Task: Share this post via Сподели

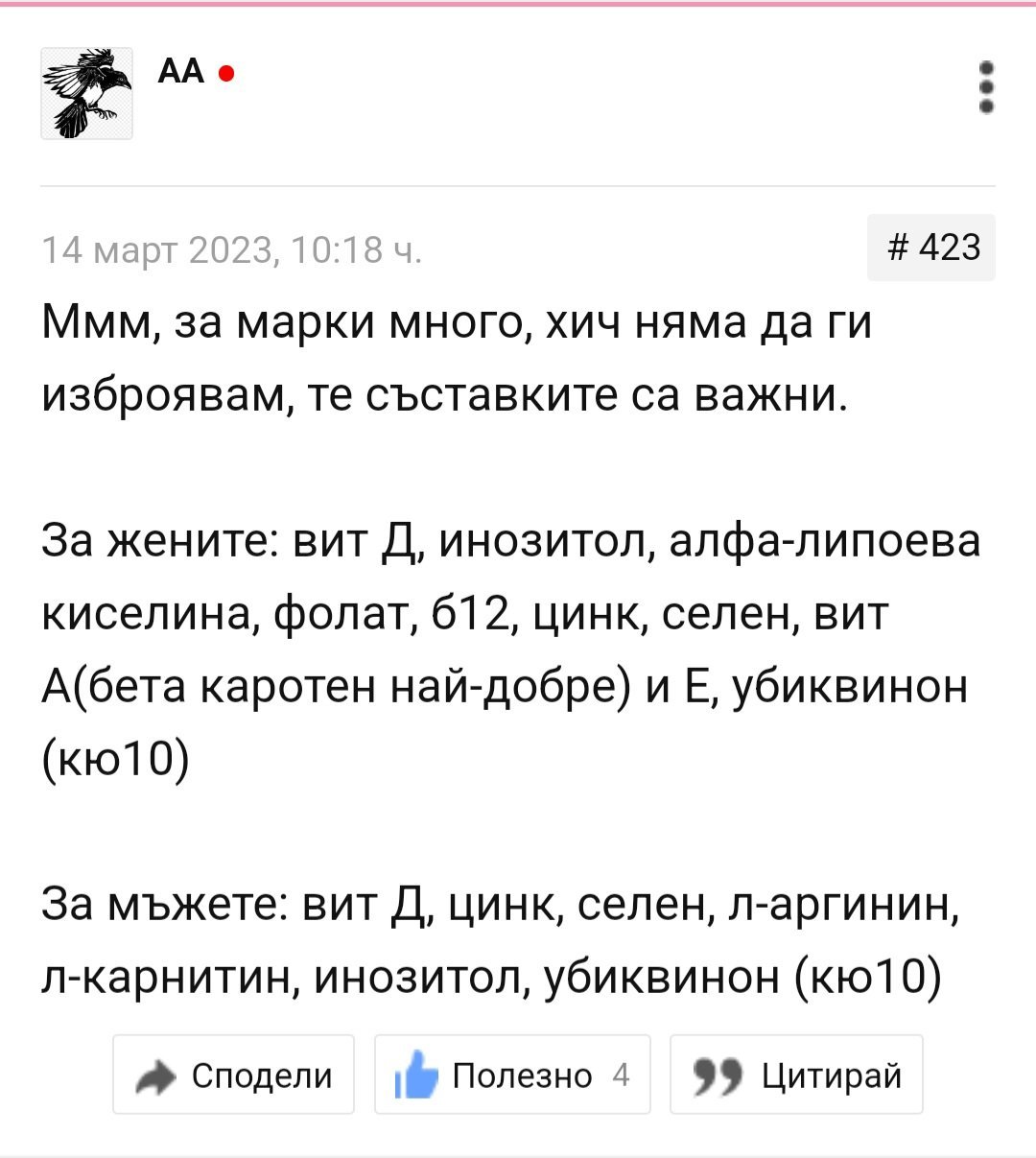Action: [233, 1075]
